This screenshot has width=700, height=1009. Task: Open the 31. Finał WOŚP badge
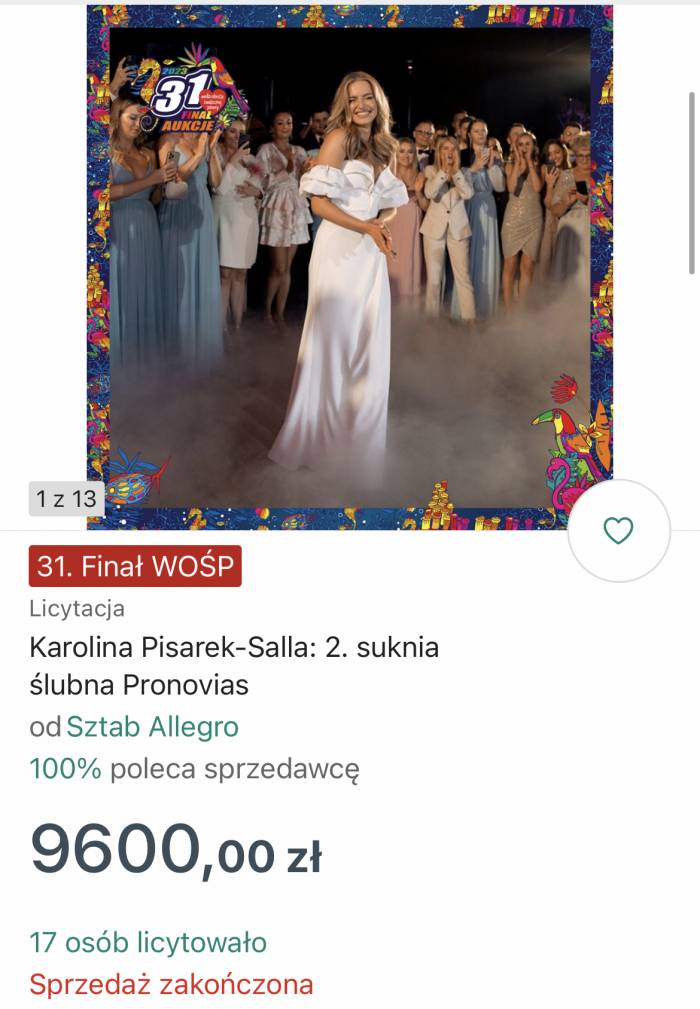tap(135, 566)
